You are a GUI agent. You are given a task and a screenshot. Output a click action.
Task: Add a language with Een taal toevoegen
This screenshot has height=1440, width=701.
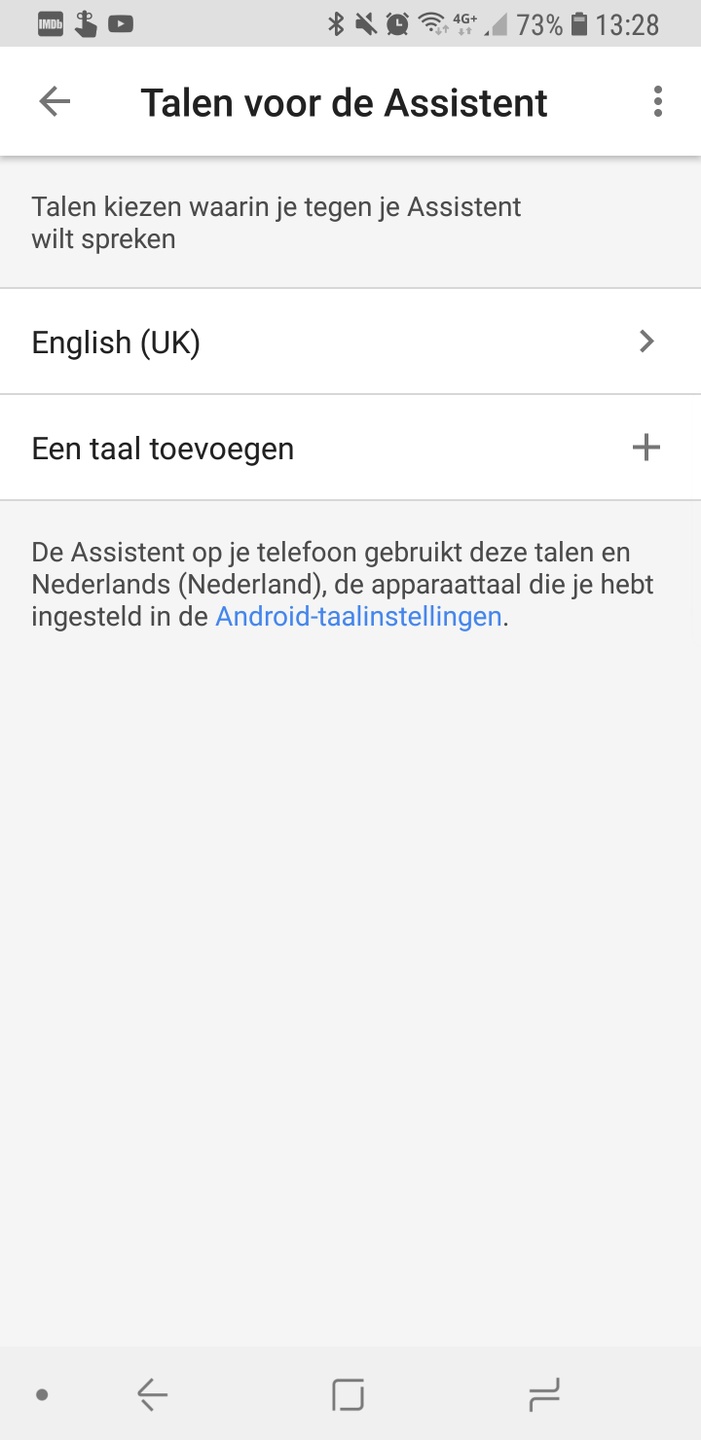pos(350,448)
